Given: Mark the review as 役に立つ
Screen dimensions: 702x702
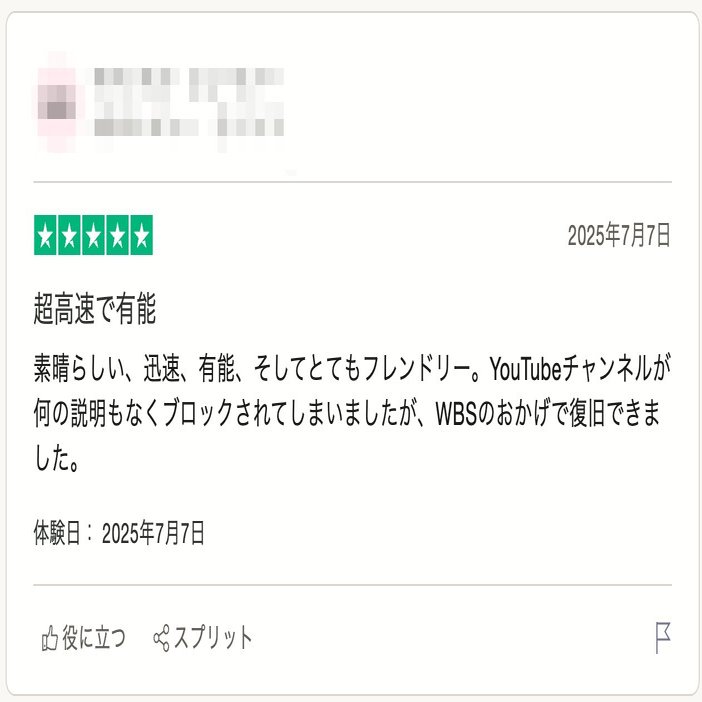Looking at the screenshot, I should [83, 637].
